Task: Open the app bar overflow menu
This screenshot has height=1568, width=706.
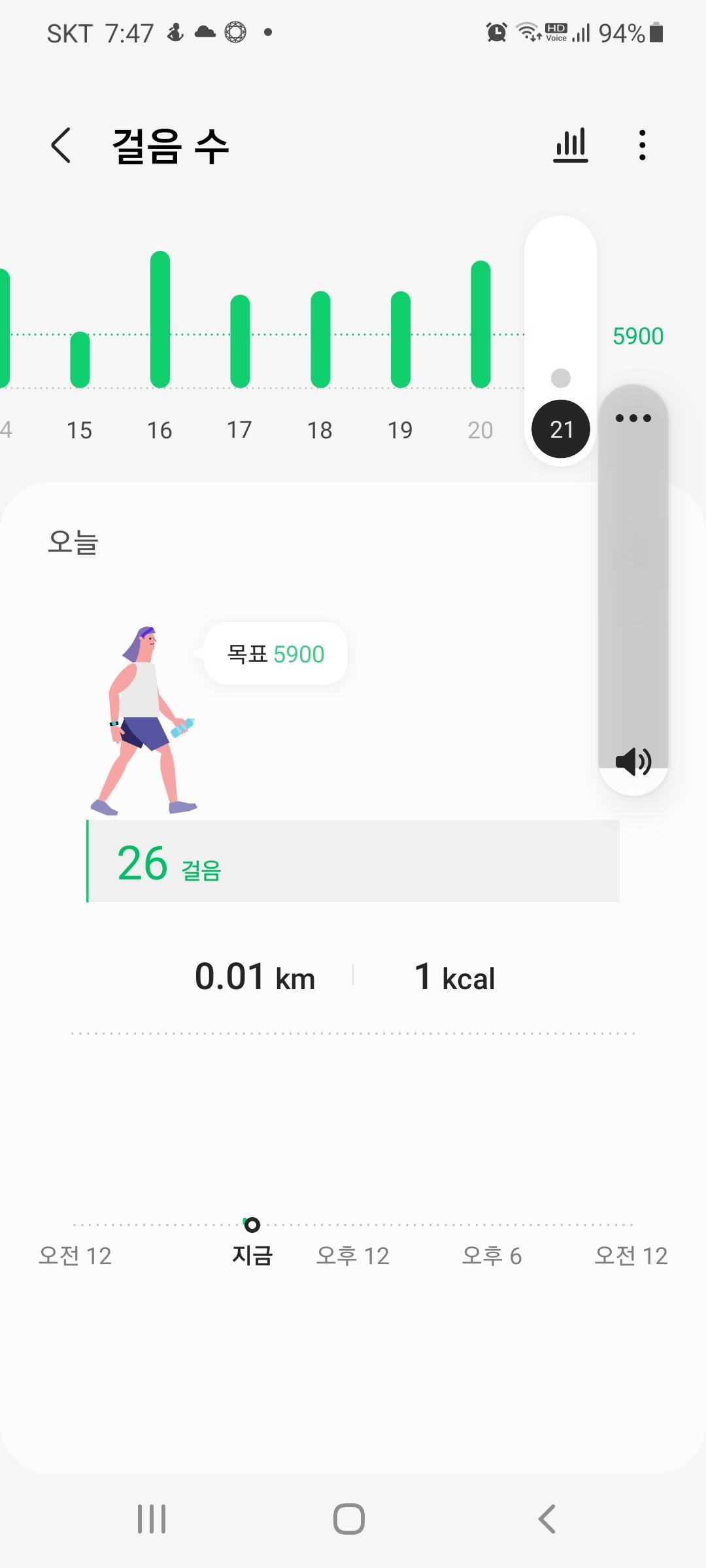Action: pyautogui.click(x=643, y=145)
